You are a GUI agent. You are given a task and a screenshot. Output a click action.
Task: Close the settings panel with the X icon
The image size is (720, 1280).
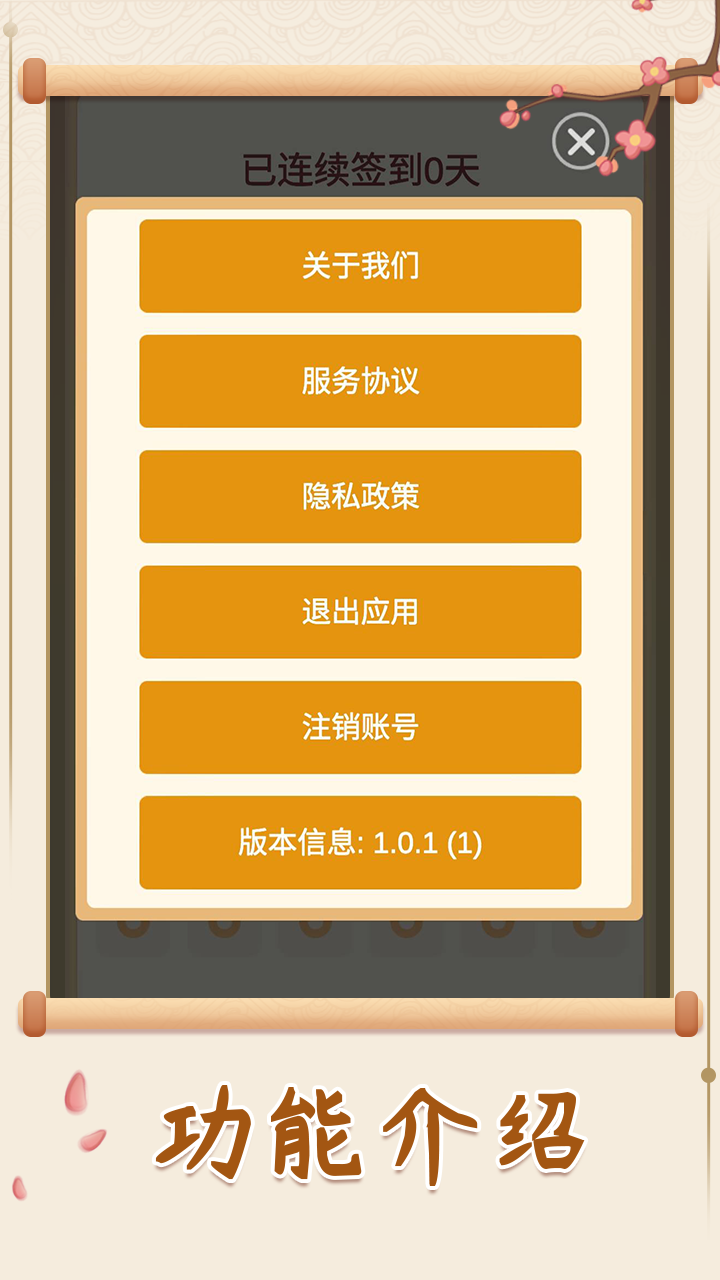581,141
